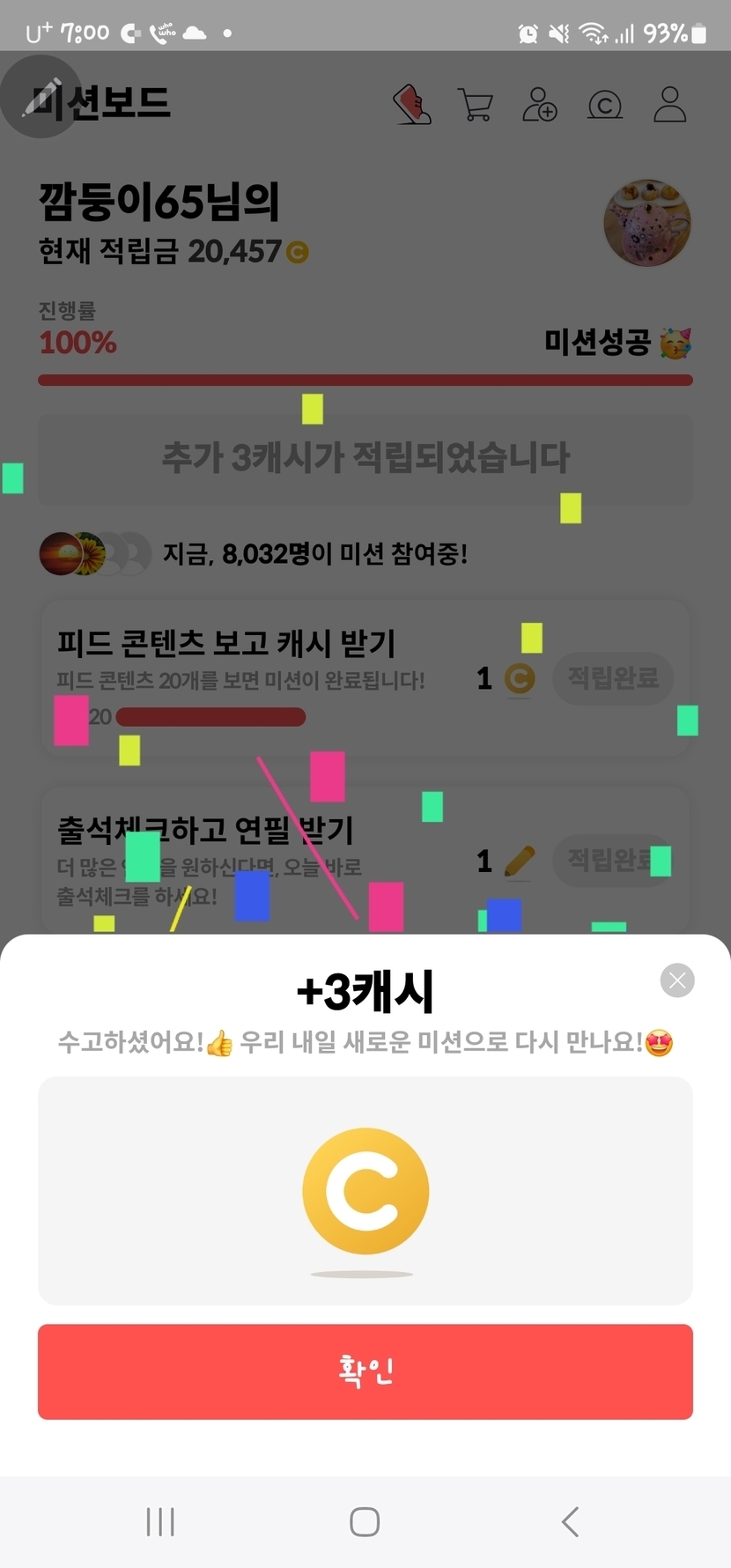731x1568 pixels.
Task: Close the +3캐시 reward popup
Action: tap(677, 980)
